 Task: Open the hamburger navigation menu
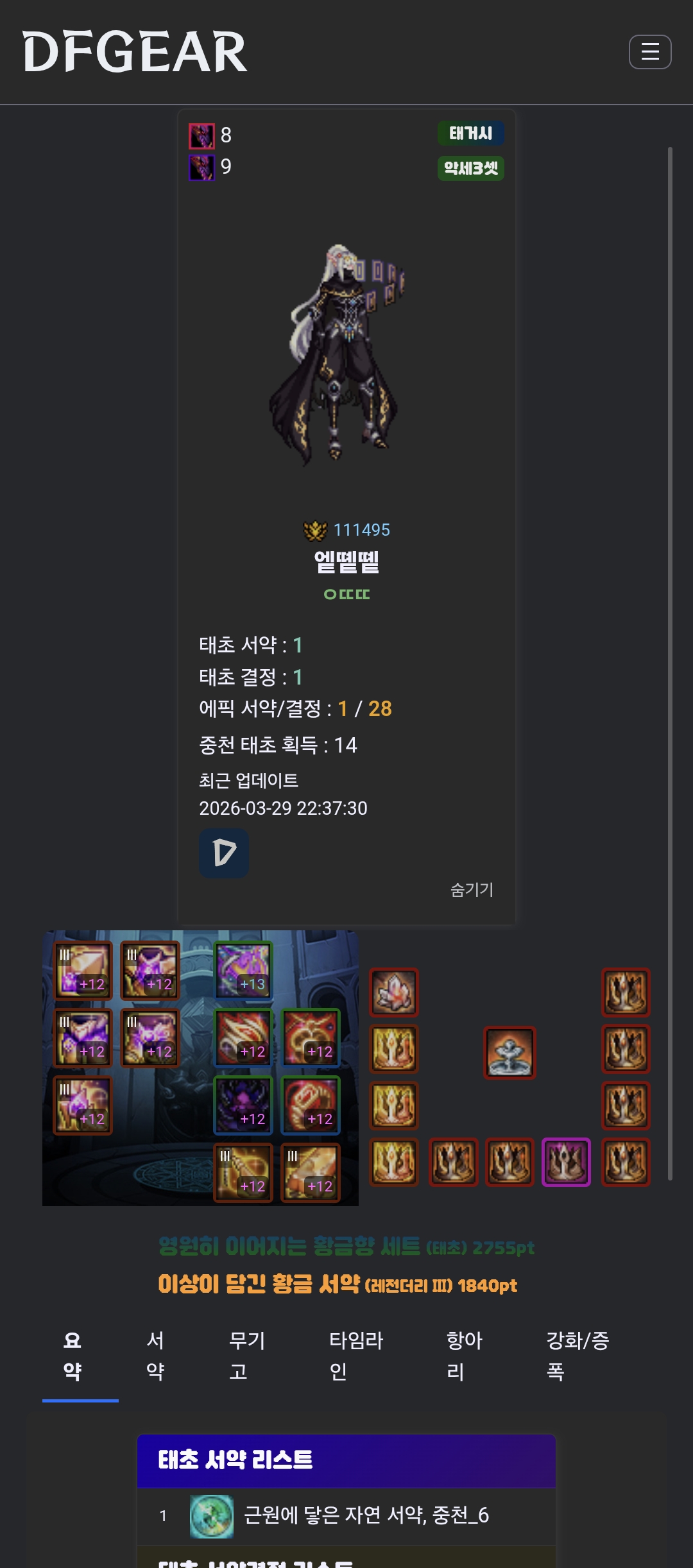click(x=649, y=52)
